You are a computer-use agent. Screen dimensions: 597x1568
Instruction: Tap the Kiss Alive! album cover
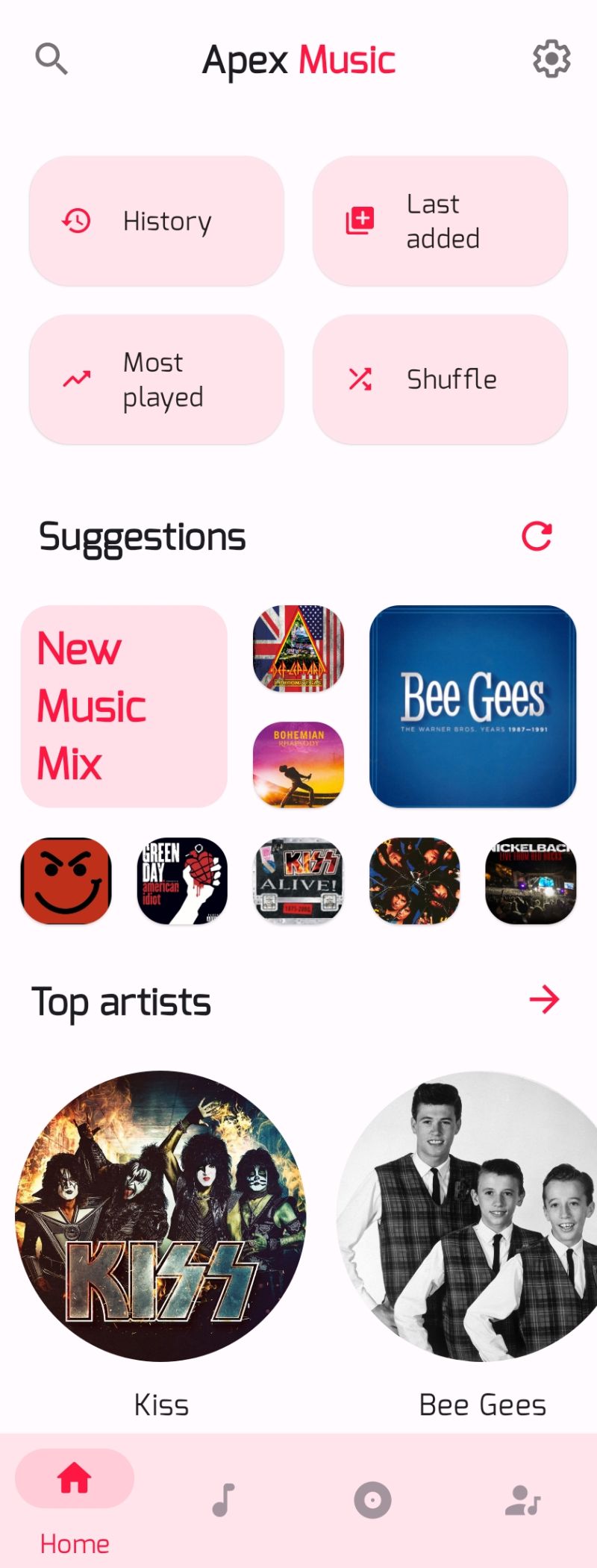pos(298,881)
